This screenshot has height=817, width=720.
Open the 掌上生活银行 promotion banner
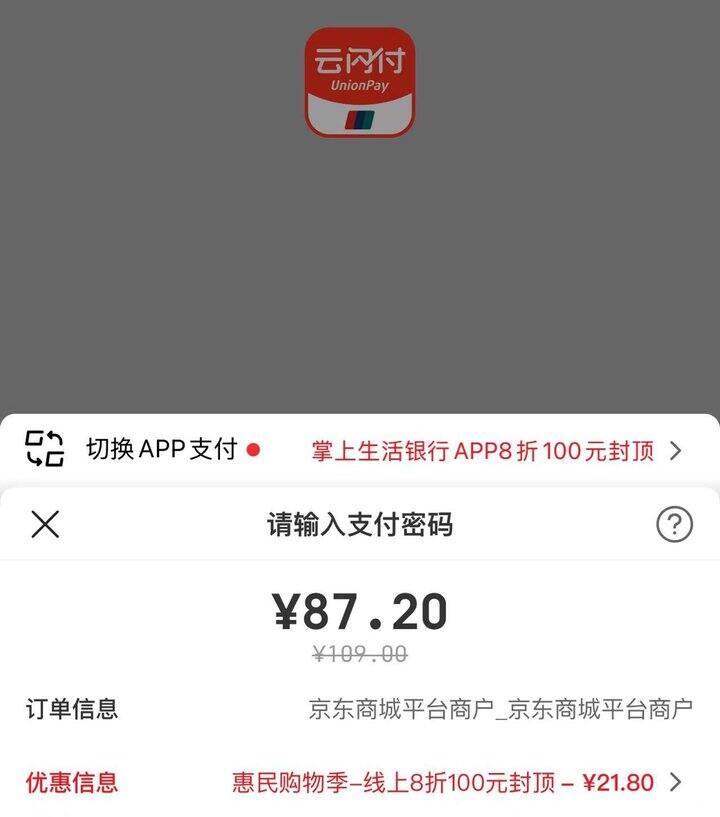pos(480,451)
